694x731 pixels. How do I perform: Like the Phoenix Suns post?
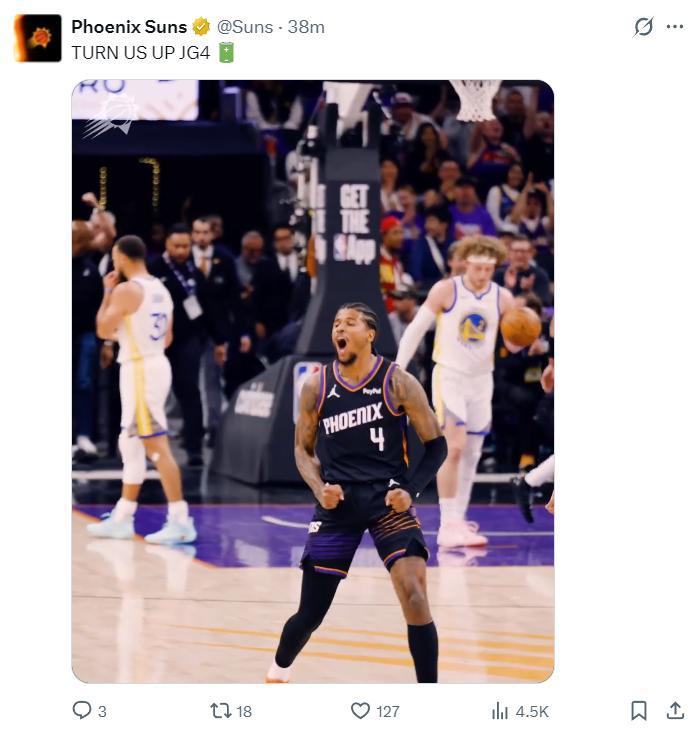(x=361, y=710)
